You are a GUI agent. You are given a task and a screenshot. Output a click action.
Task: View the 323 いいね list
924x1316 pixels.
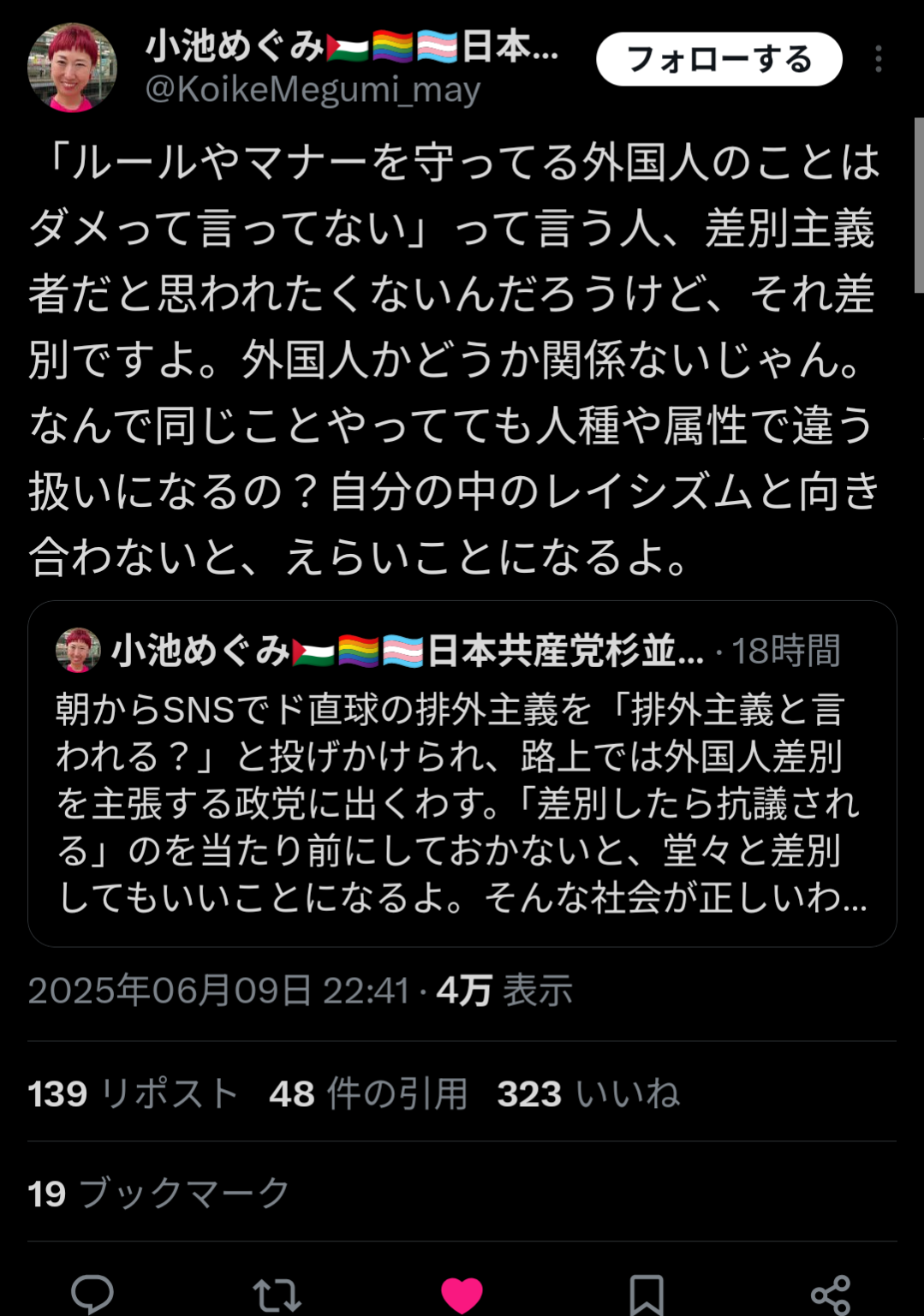coord(588,1093)
